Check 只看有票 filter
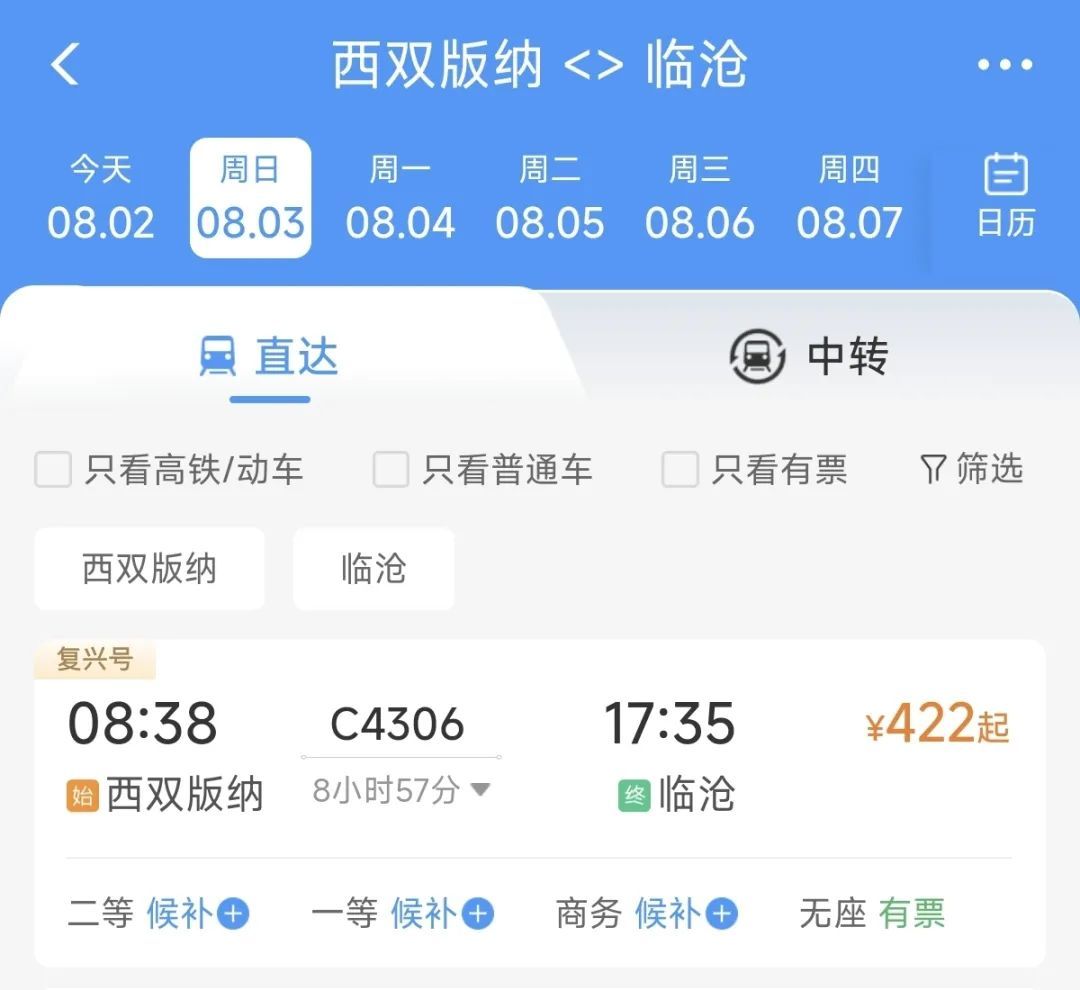The image size is (1080, 990). point(680,469)
